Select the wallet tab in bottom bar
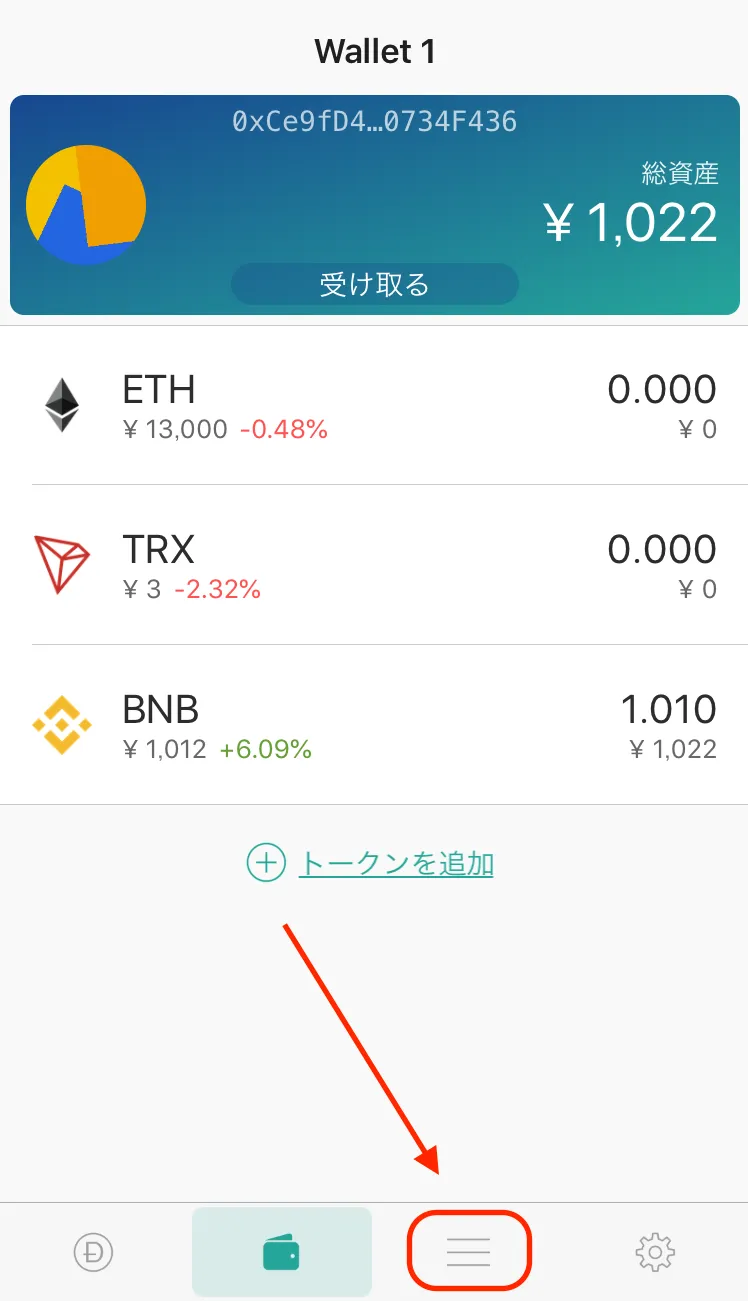The height and width of the screenshot is (1301, 748). coord(281,1251)
